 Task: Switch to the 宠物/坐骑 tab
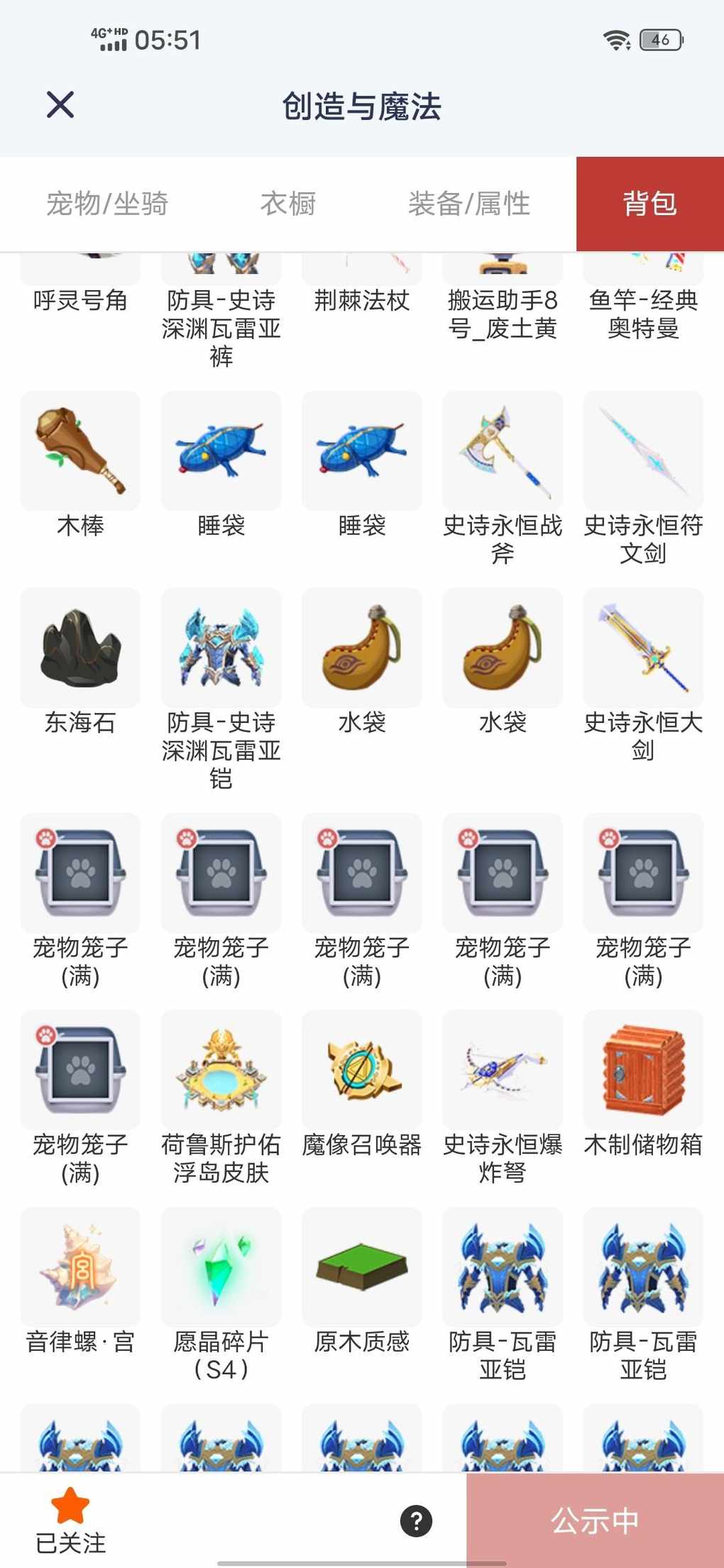click(x=107, y=204)
